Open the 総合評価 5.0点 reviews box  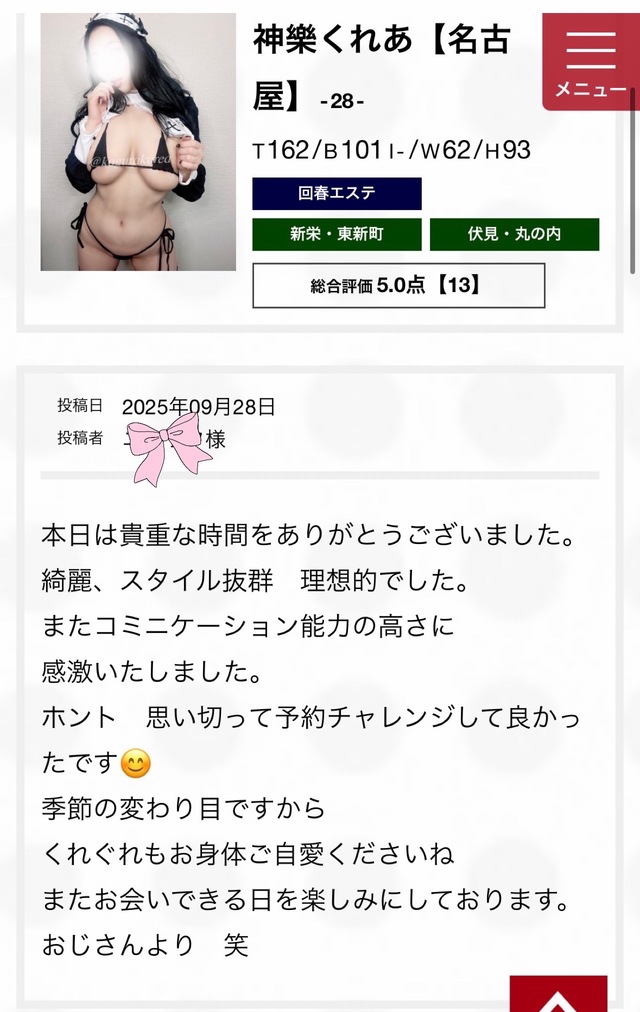398,285
